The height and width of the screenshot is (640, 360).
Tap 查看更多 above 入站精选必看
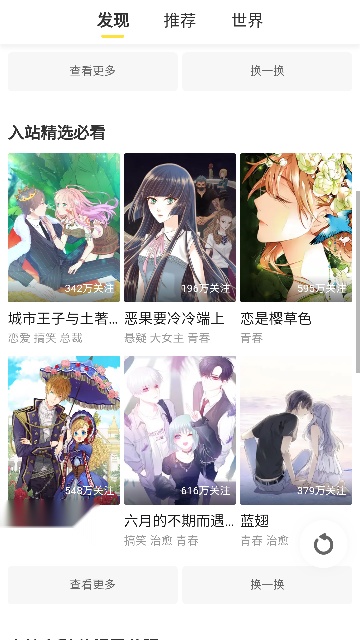93,71
